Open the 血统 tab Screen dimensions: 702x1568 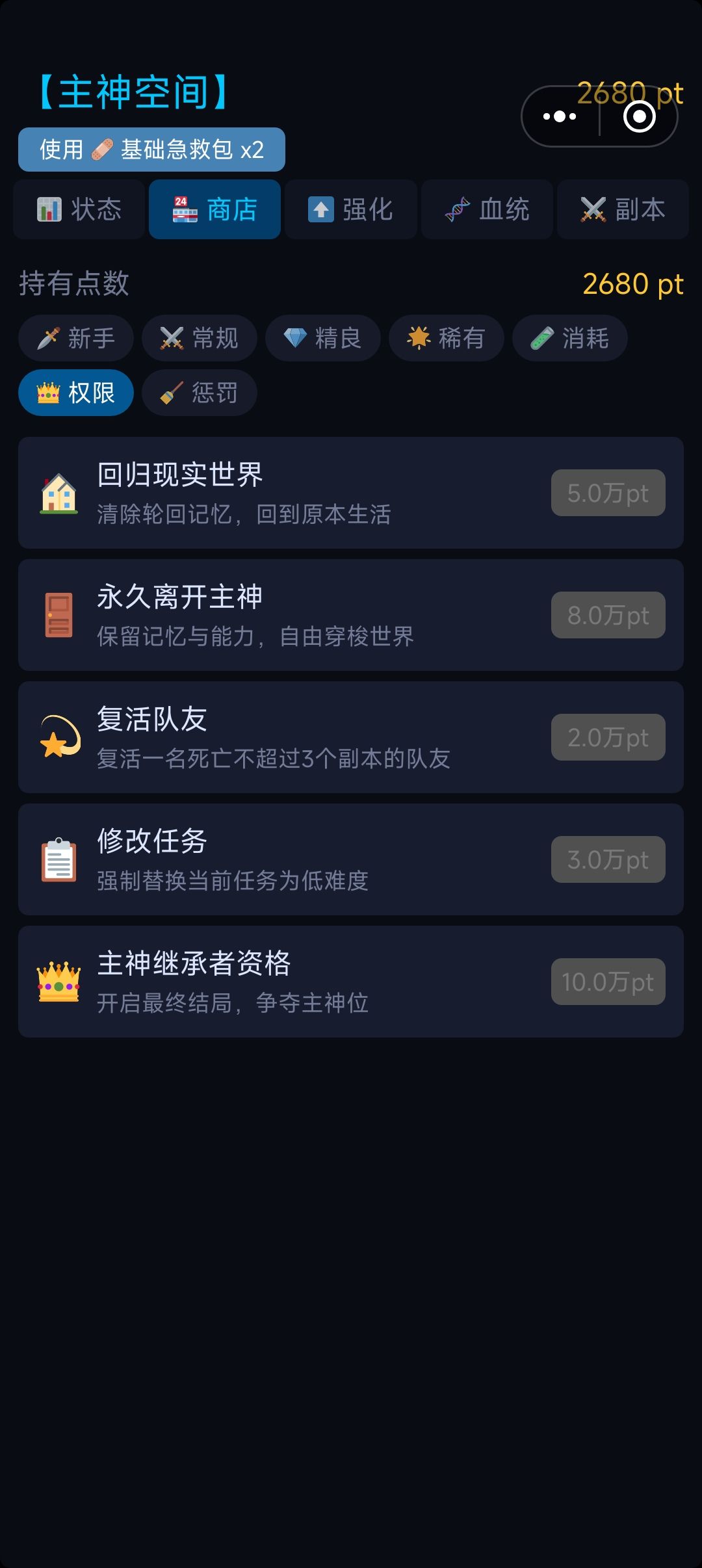point(487,209)
